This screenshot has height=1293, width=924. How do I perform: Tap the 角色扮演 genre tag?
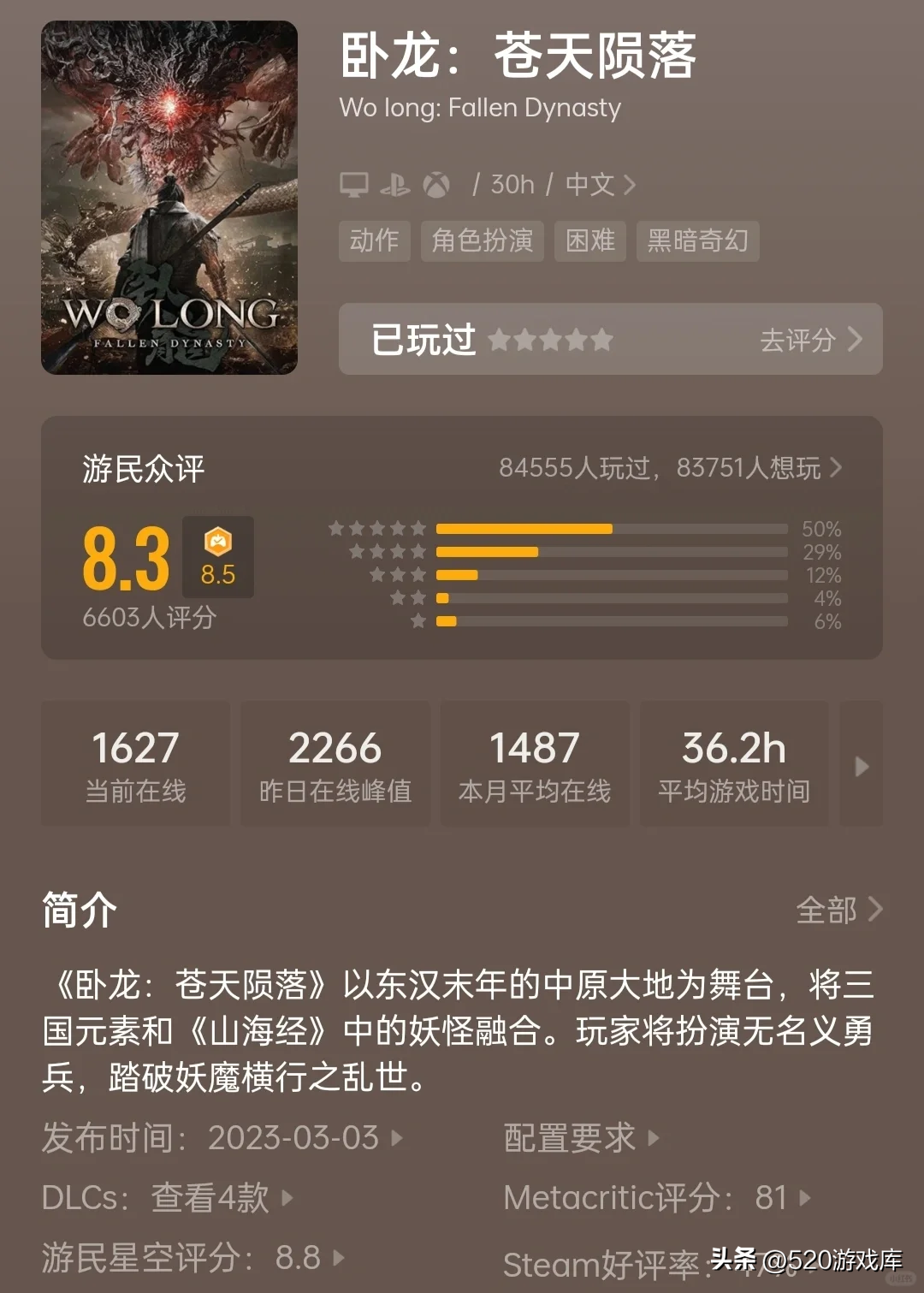coord(482,240)
